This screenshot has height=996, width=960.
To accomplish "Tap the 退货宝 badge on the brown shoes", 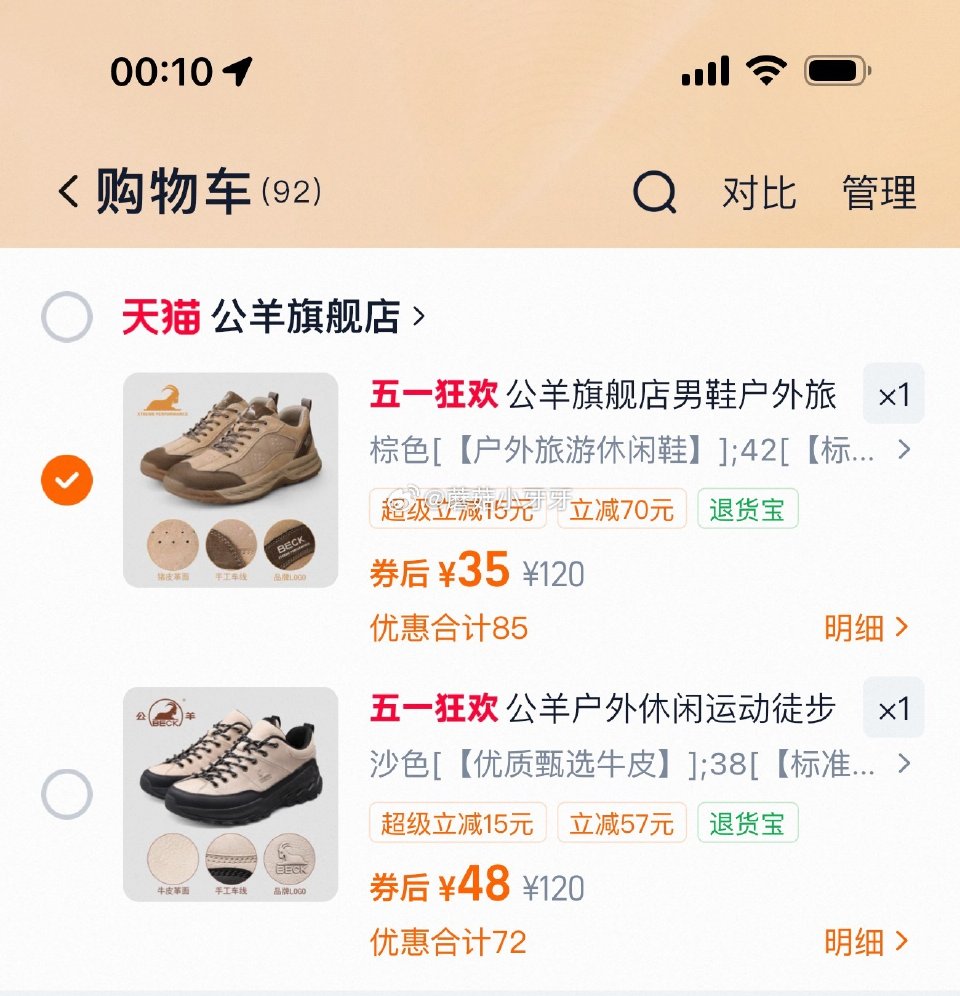I will (747, 511).
